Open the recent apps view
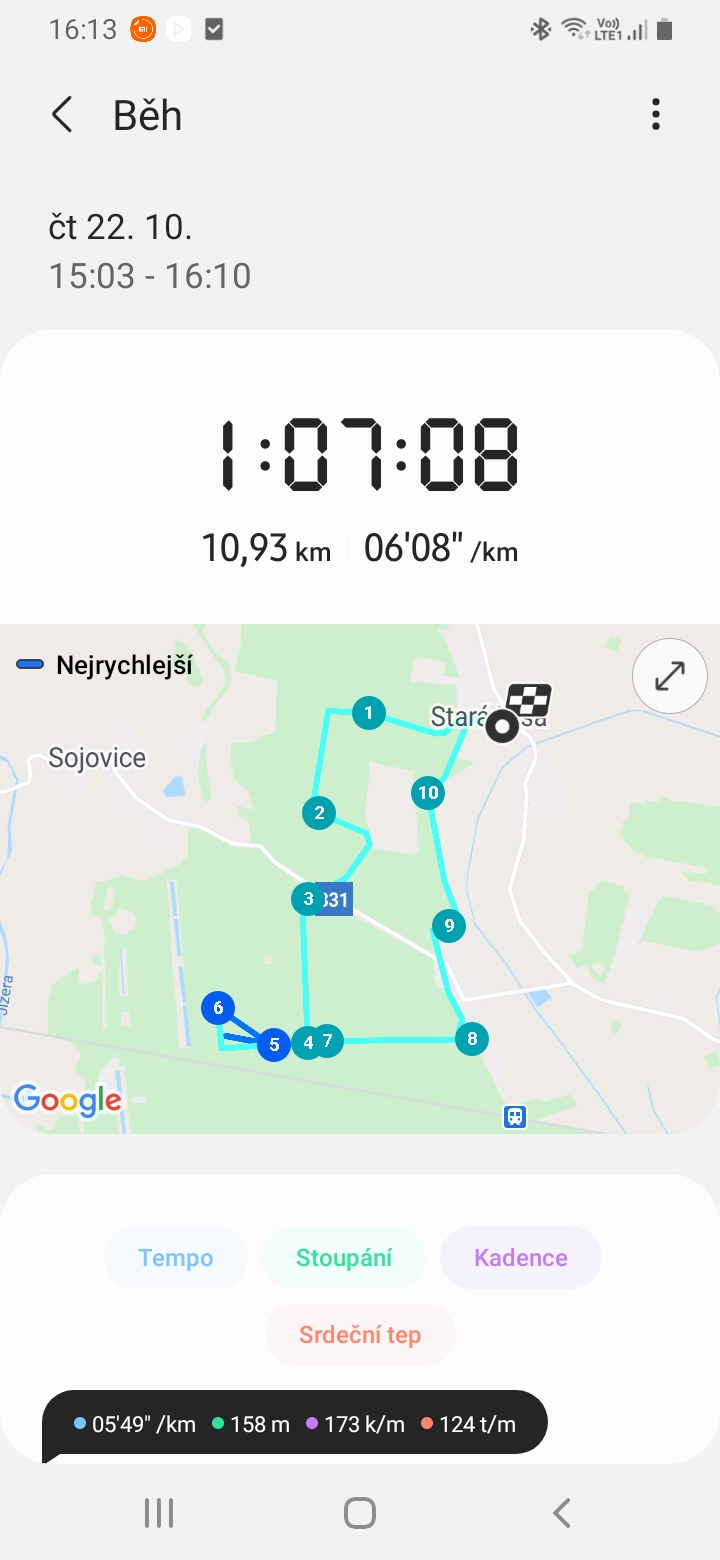720x1560 pixels. 159,1513
